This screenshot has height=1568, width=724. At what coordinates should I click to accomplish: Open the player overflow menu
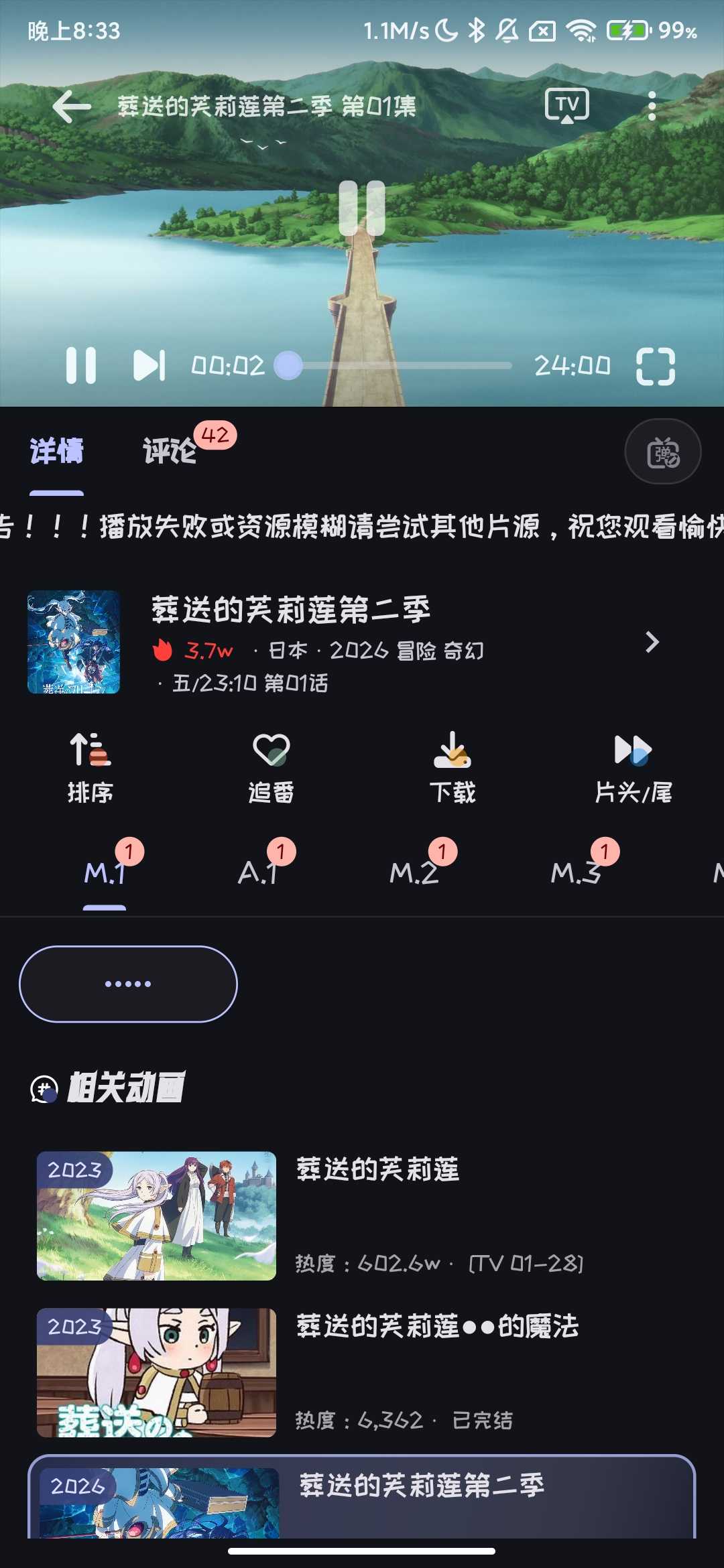coord(652,106)
